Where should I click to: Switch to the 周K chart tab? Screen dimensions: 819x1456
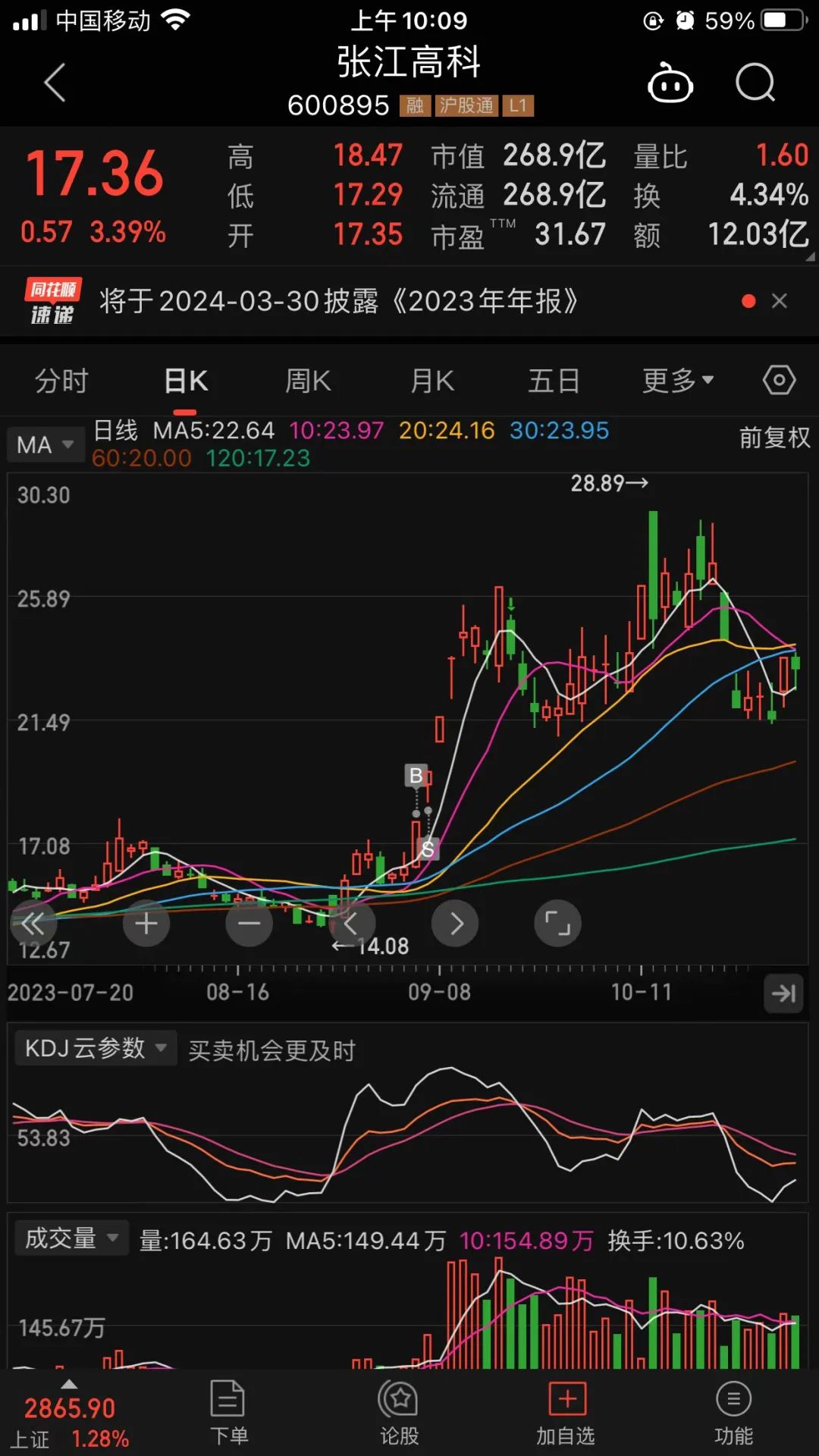pyautogui.click(x=308, y=381)
